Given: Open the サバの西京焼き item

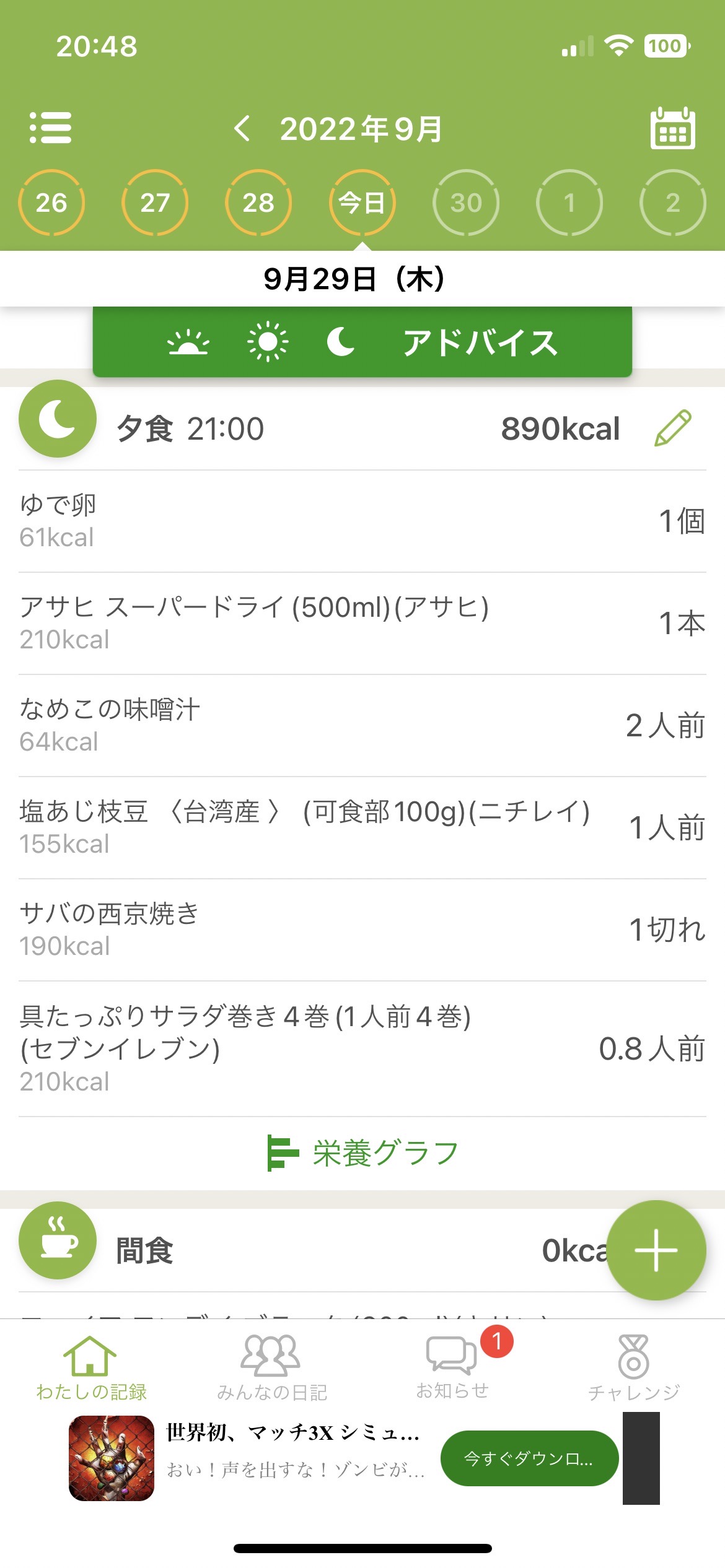Looking at the screenshot, I should pos(362,930).
